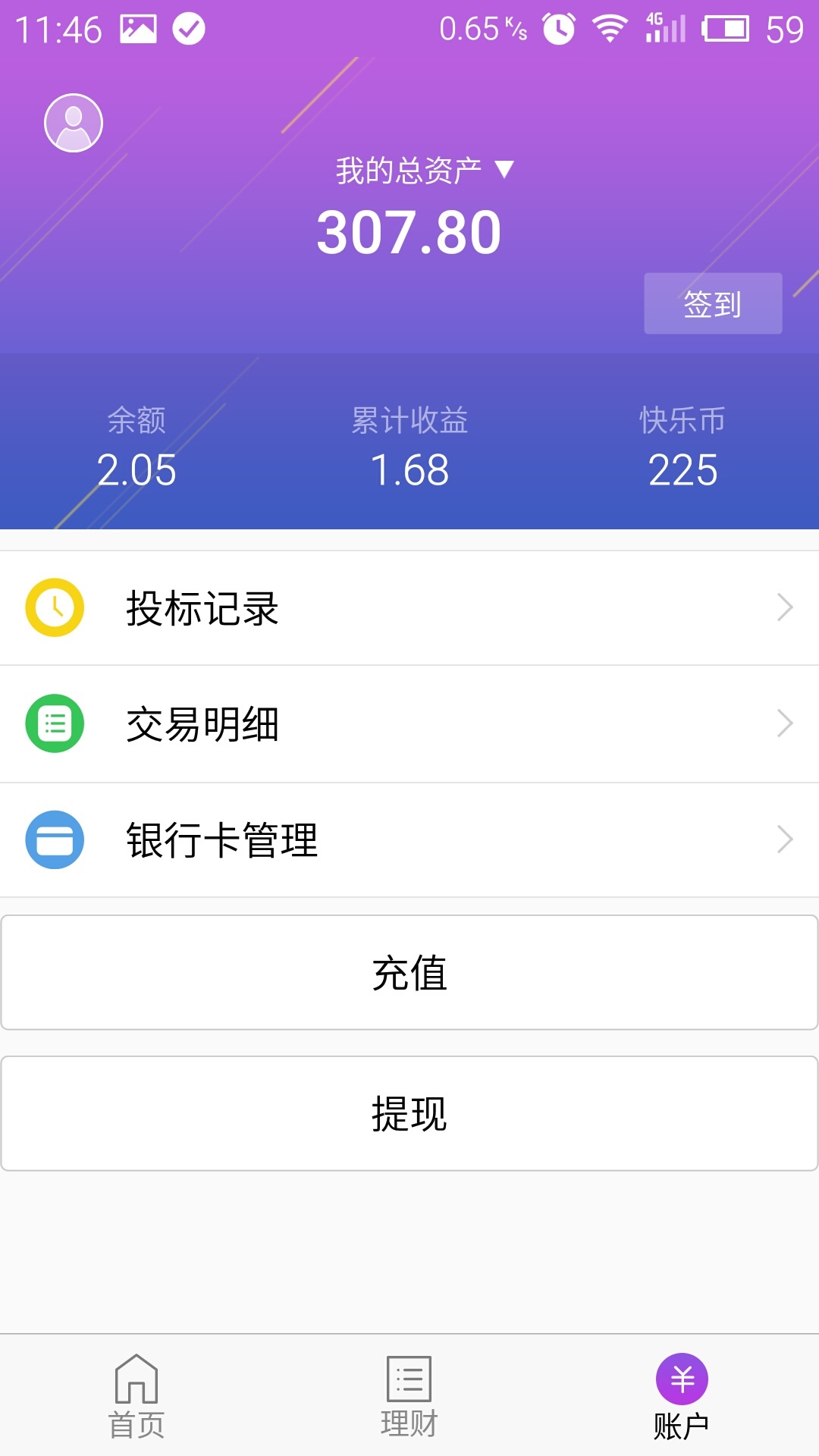Tap the 签到 check-in button
The image size is (819, 1456).
point(713,303)
